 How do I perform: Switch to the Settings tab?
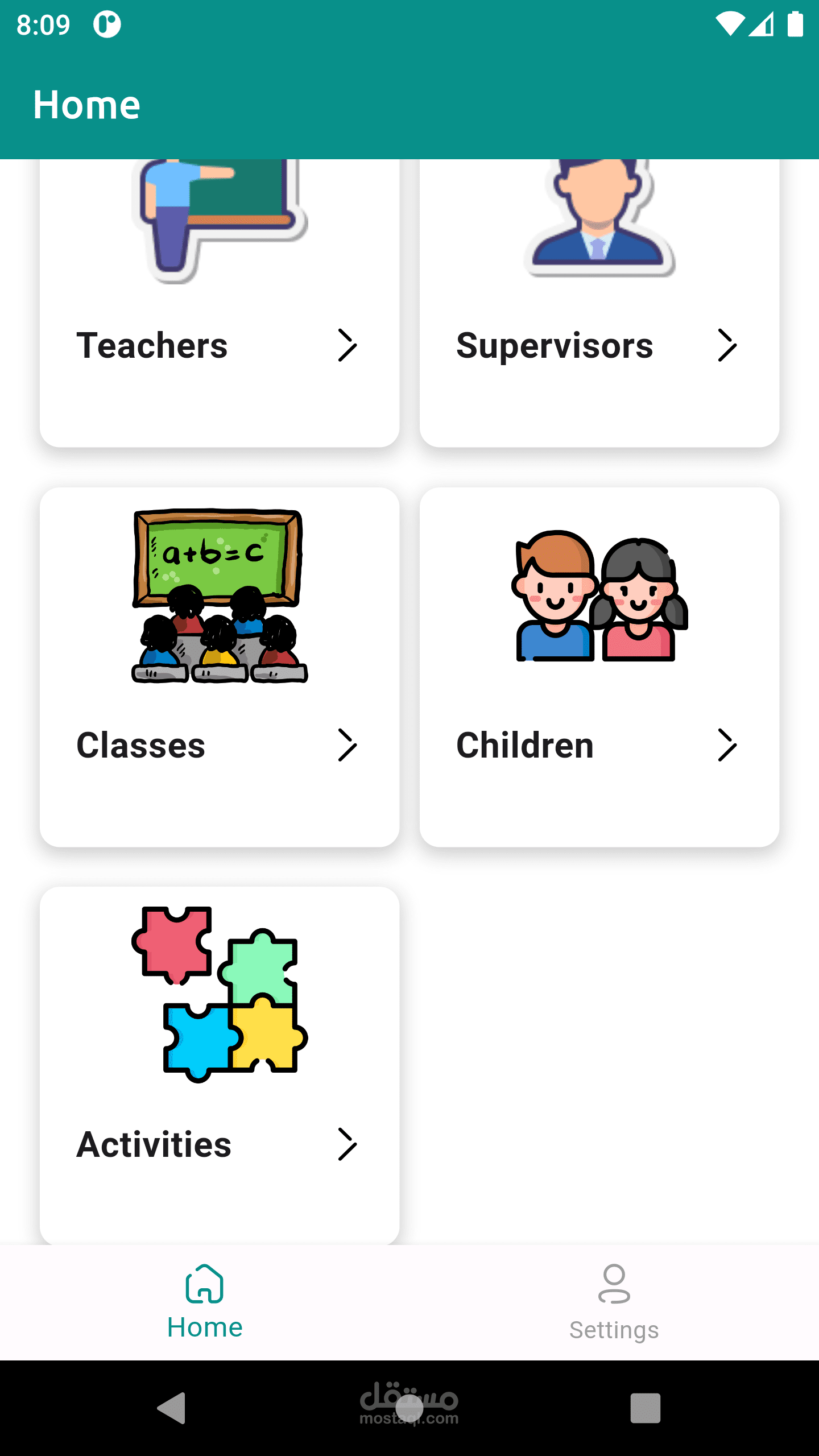[x=614, y=1302]
